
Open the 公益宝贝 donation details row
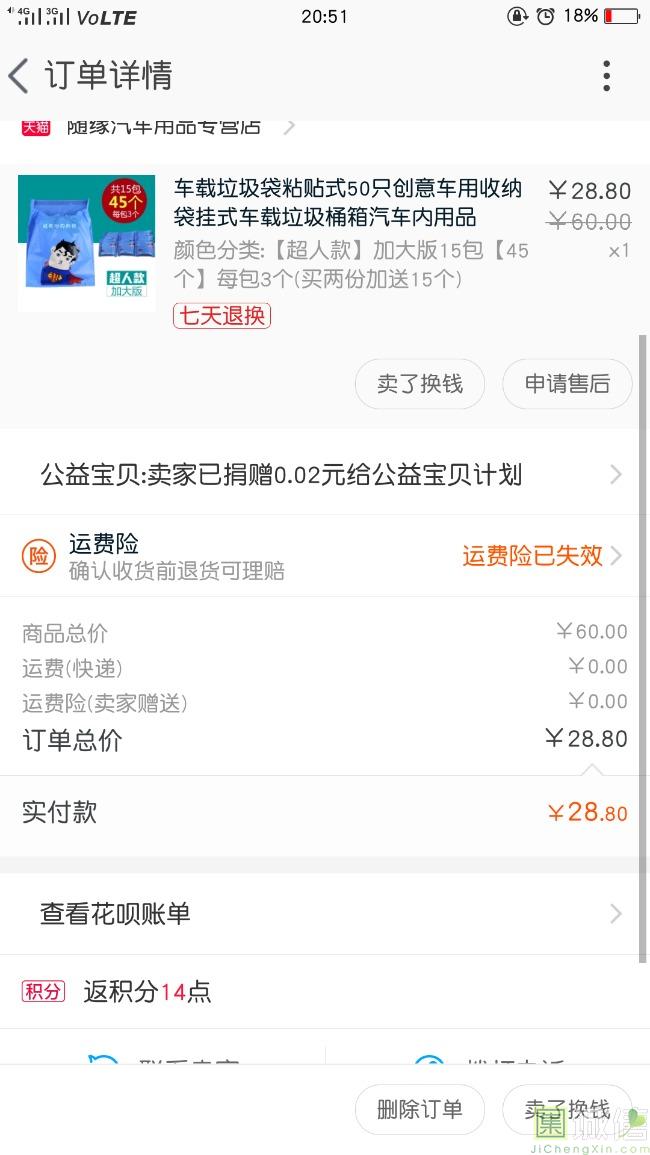[325, 474]
